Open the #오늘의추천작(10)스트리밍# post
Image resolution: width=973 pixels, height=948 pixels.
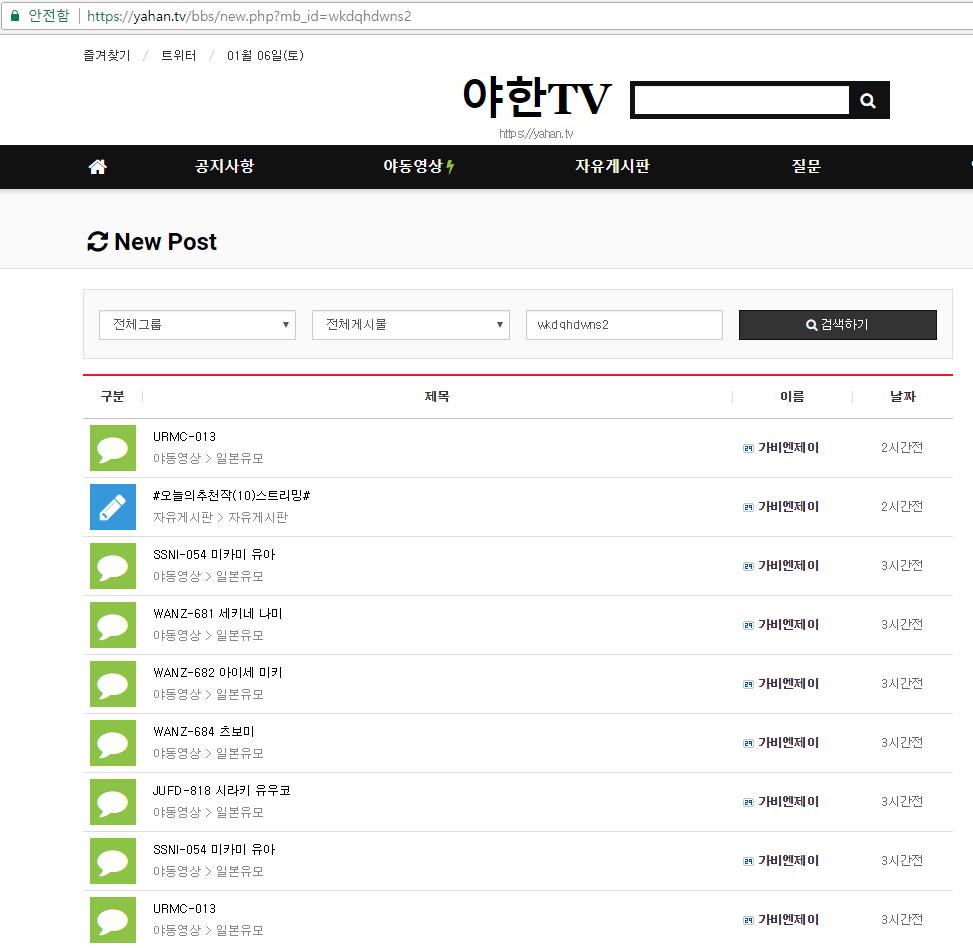pyautogui.click(x=231, y=495)
